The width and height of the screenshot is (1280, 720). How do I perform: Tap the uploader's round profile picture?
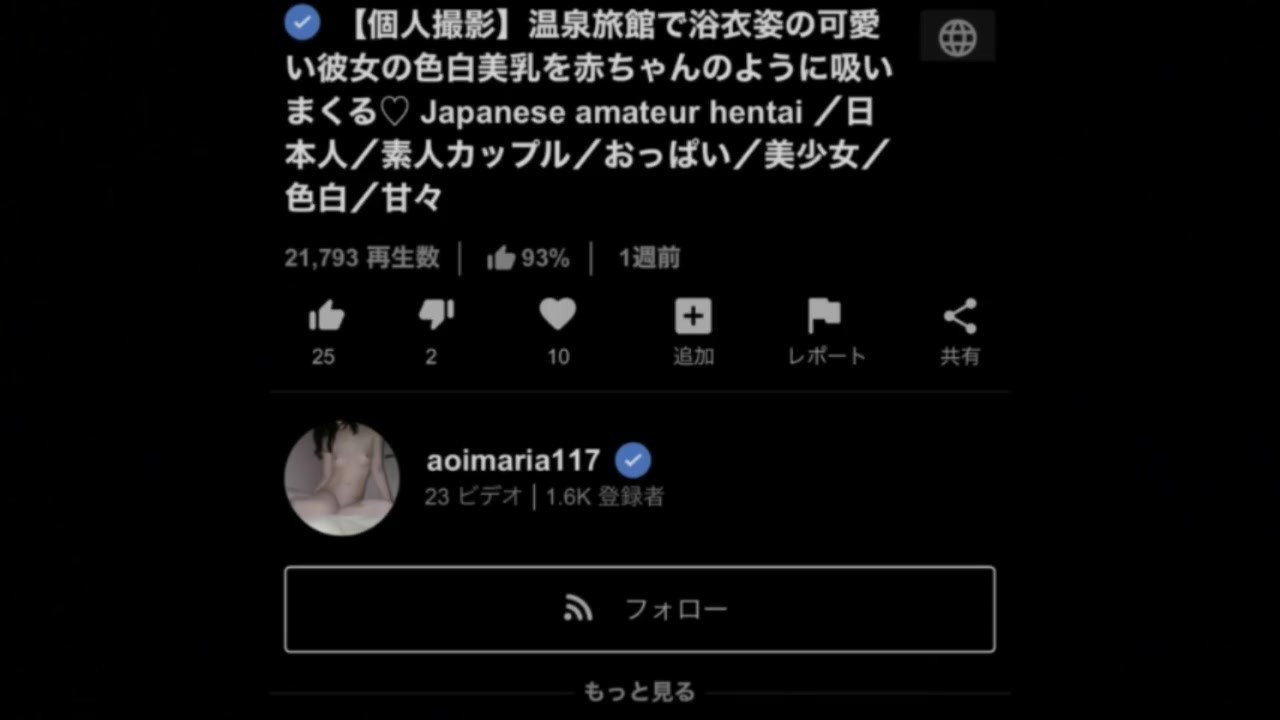[x=342, y=478]
